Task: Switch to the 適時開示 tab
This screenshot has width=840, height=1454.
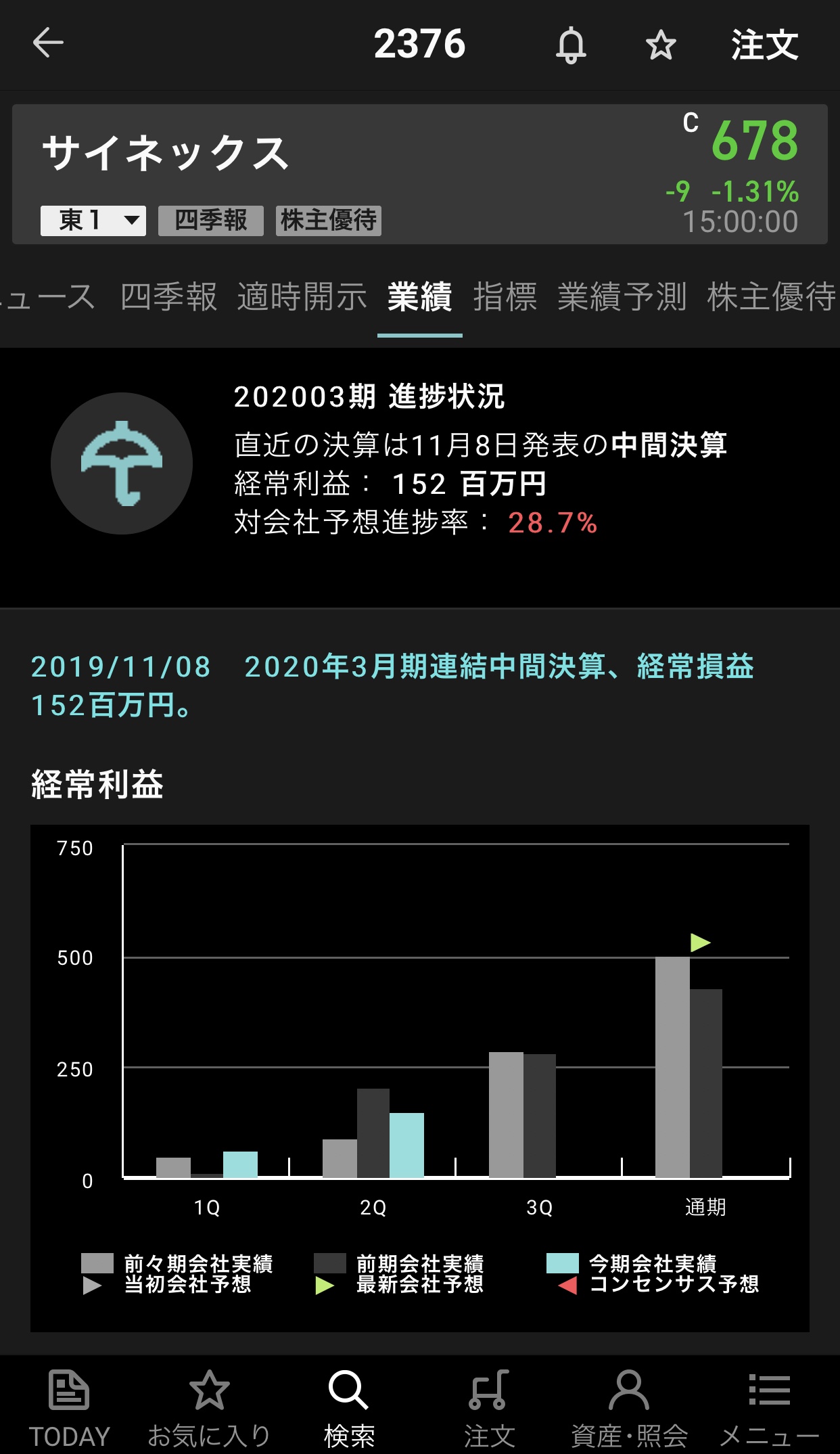Action: [x=302, y=297]
